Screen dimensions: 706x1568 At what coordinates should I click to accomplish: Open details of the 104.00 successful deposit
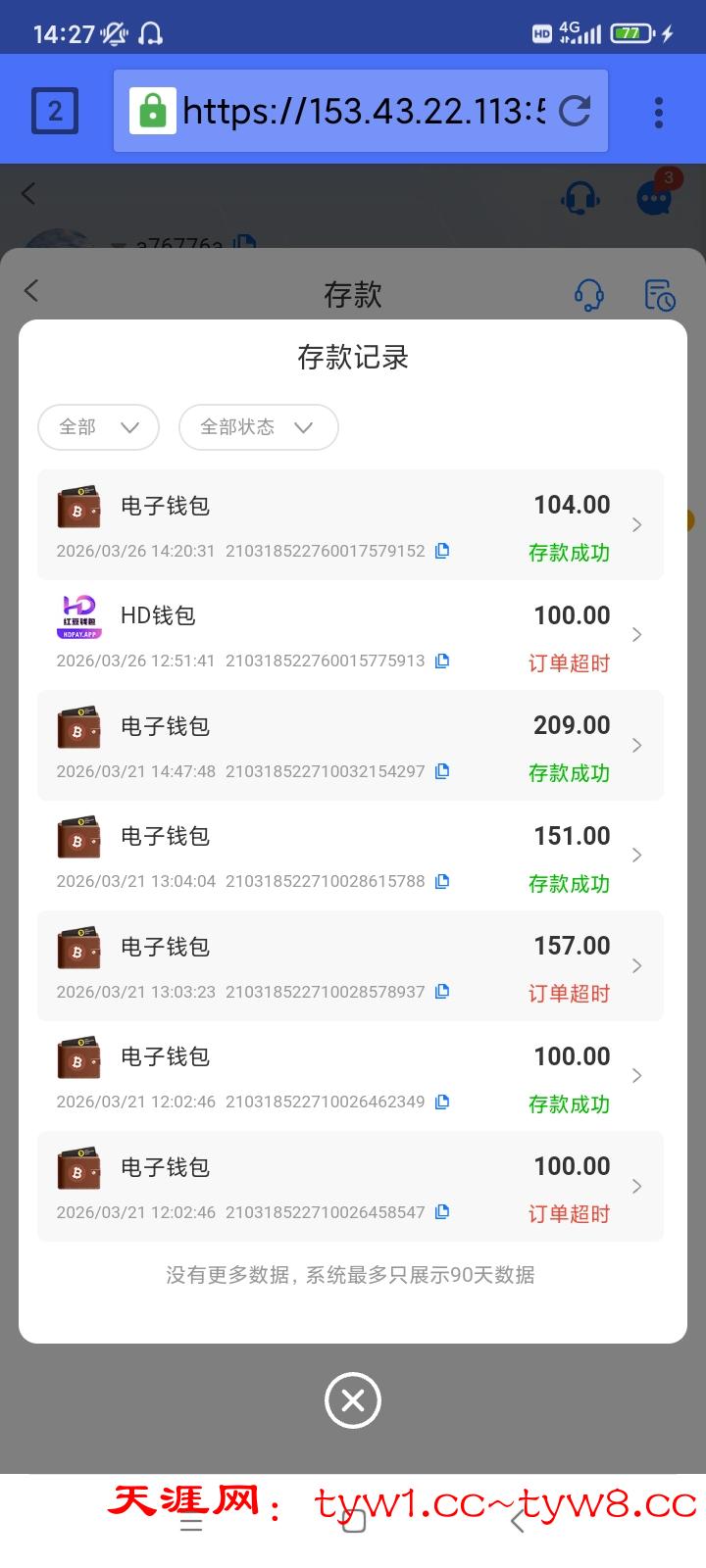(x=636, y=525)
